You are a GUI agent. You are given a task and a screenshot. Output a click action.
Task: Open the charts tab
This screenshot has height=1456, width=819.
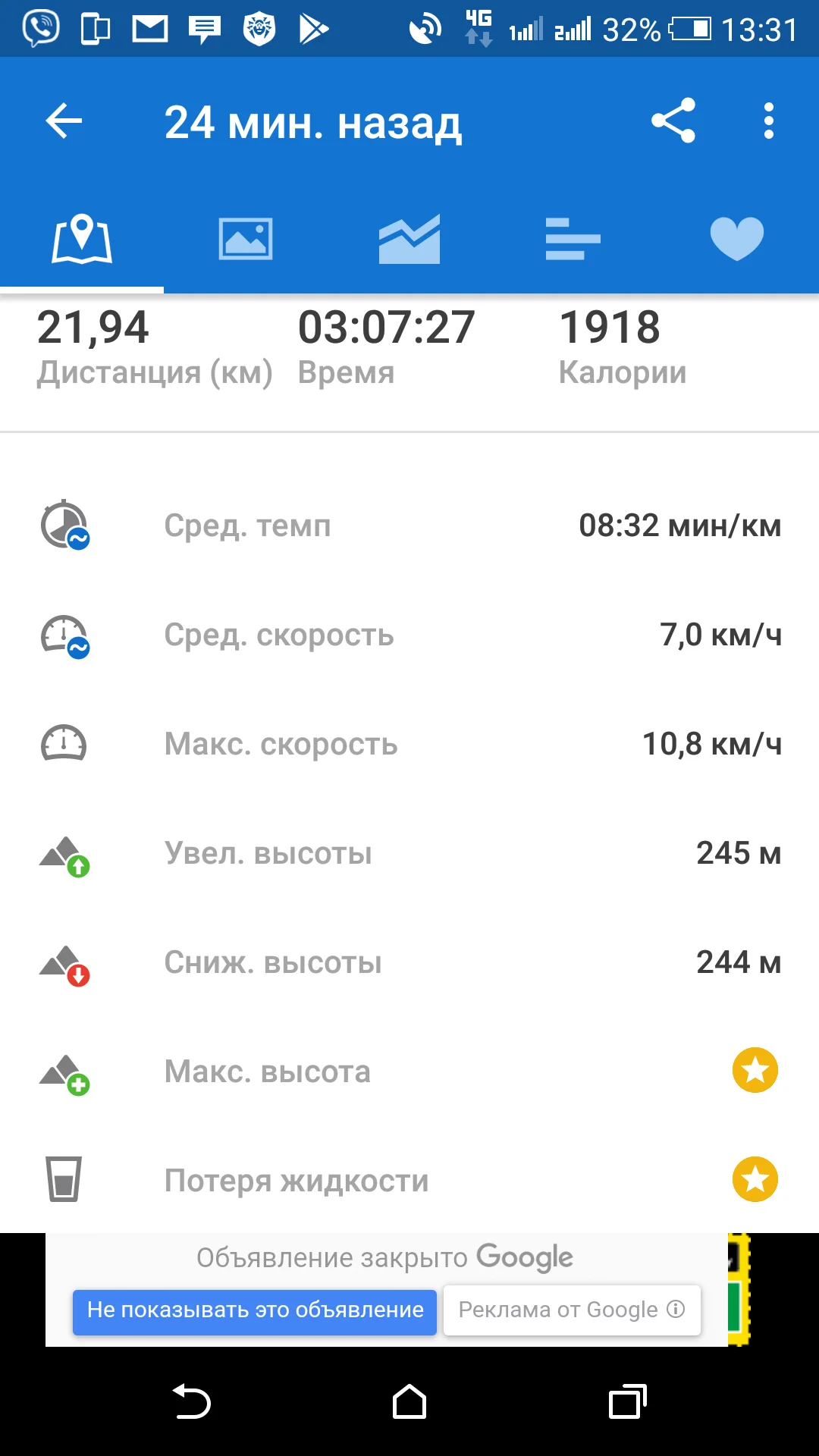click(x=409, y=239)
